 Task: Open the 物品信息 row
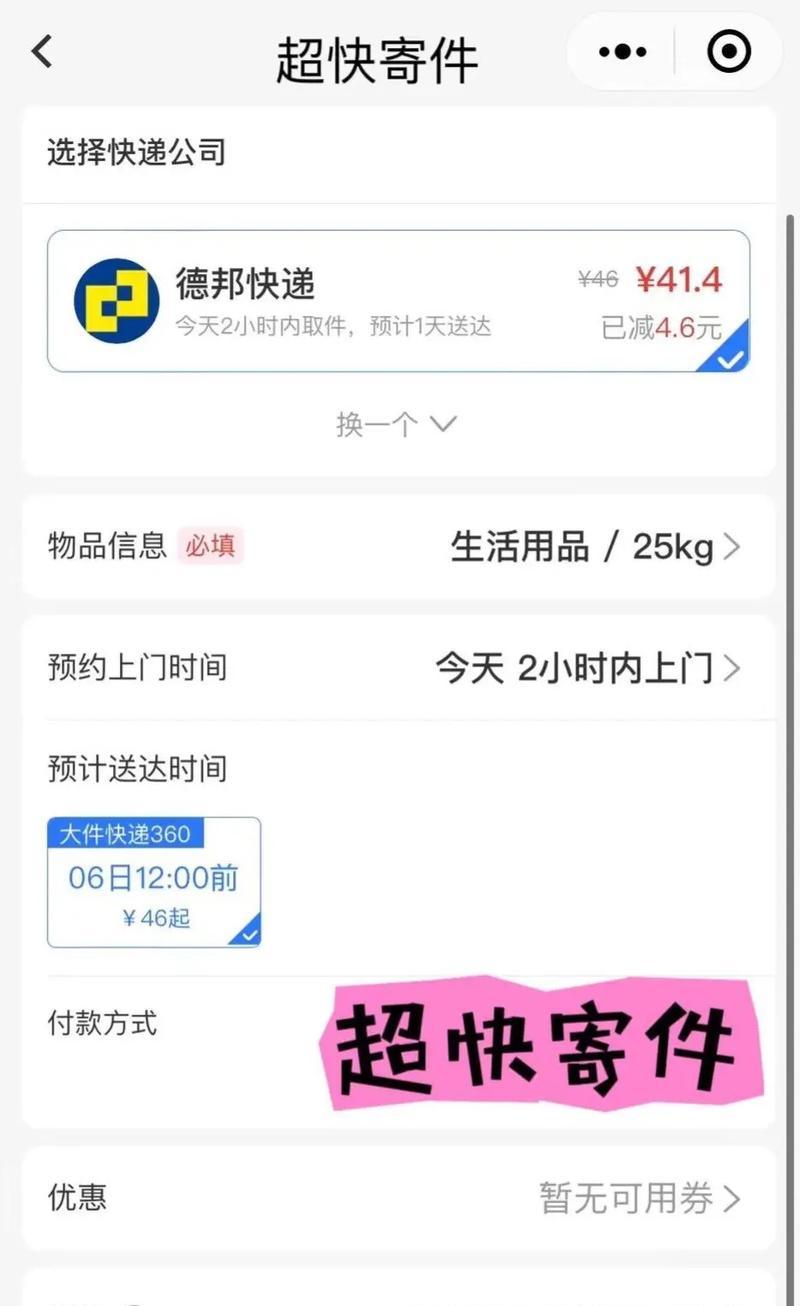pos(398,547)
